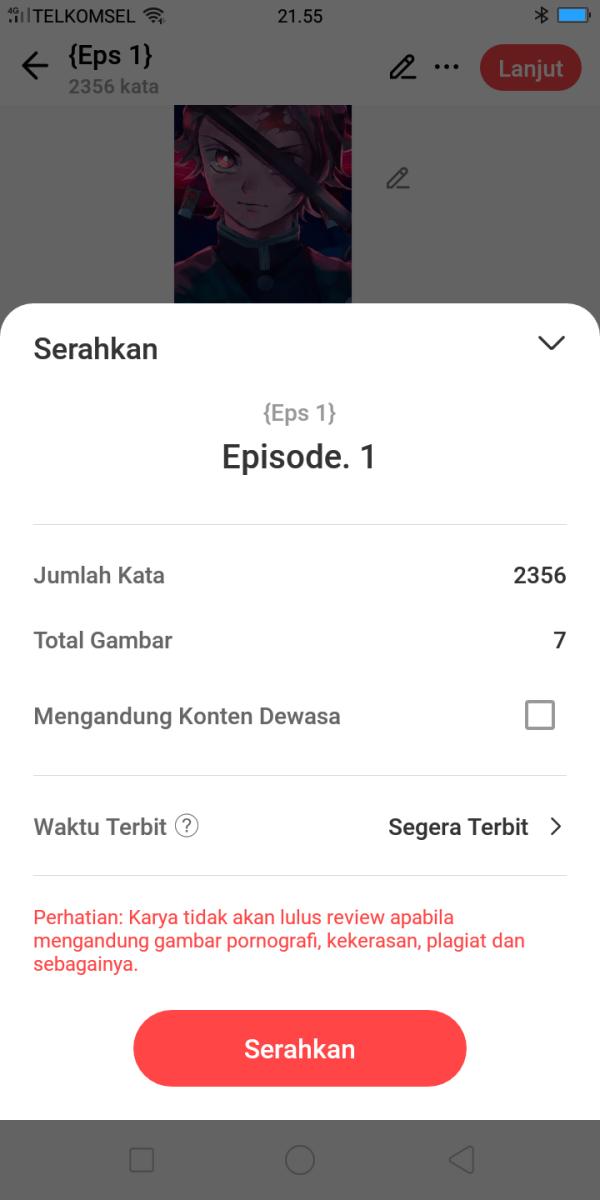Submit the episode with the Serahkan button
Viewport: 600px width, 1200px height.
[300, 1048]
